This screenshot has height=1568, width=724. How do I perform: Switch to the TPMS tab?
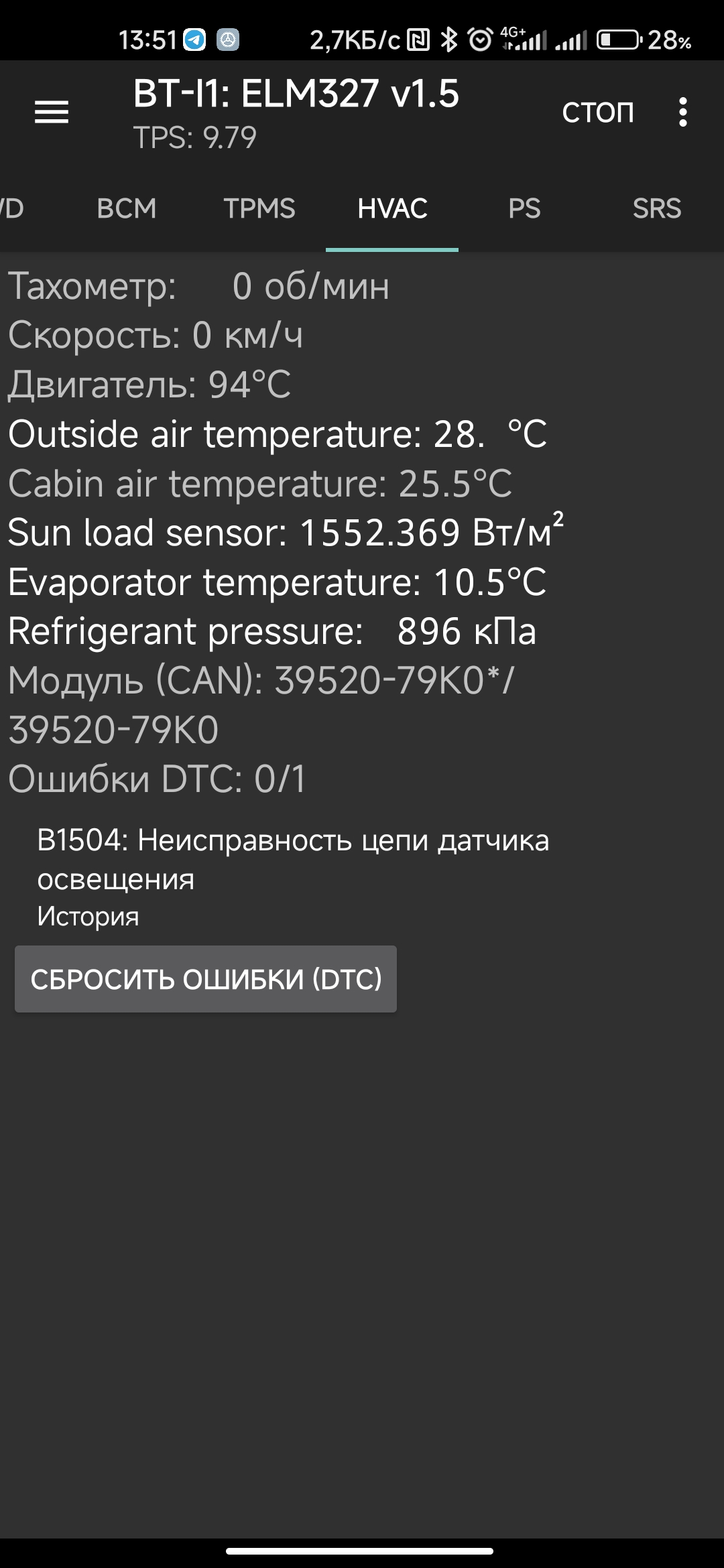(259, 208)
